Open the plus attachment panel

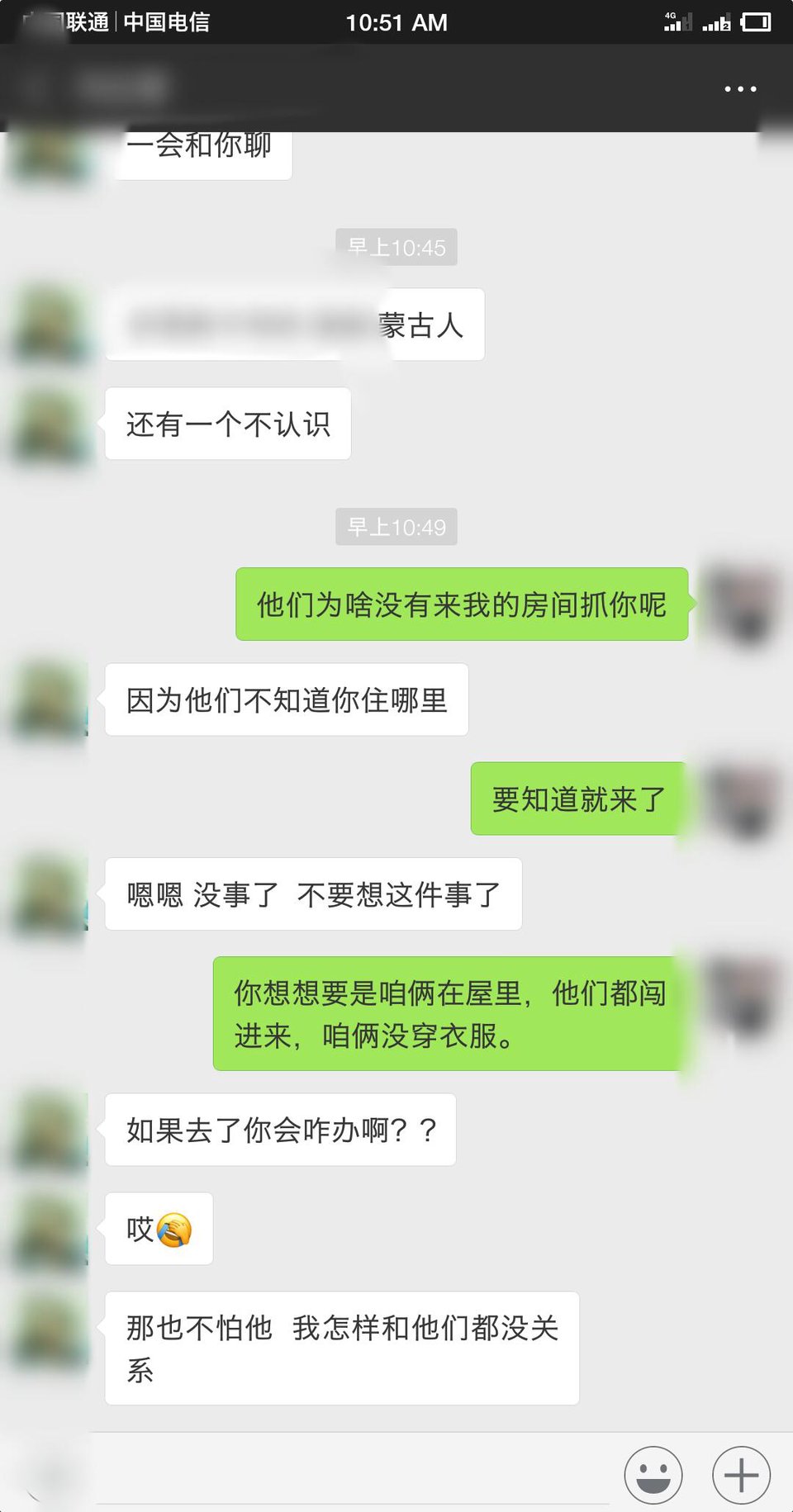(741, 1475)
